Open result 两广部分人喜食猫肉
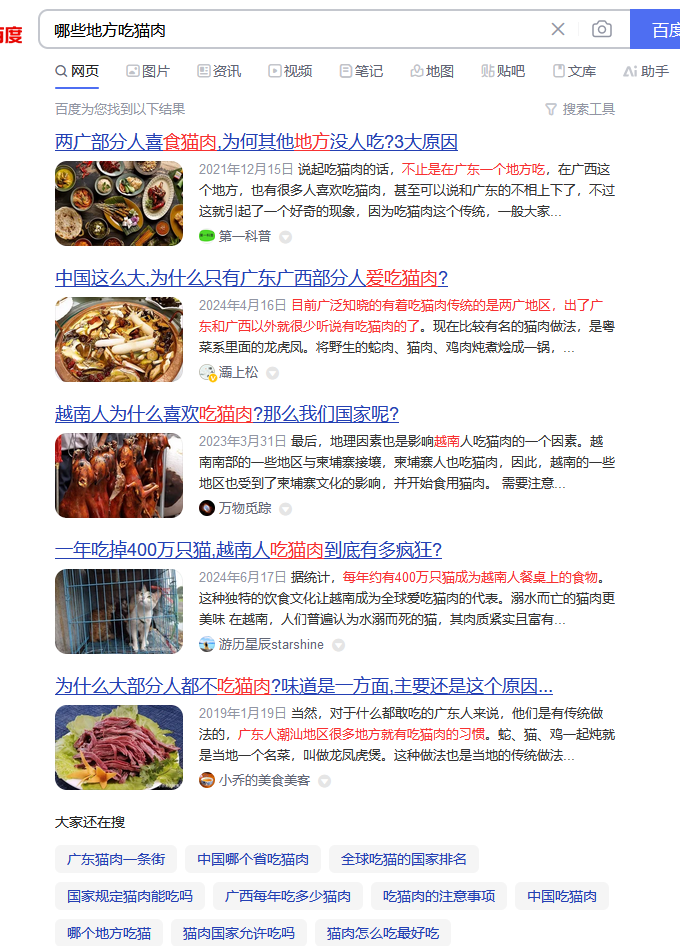Viewport: 680px width, 946px height. pyautogui.click(x=256, y=142)
